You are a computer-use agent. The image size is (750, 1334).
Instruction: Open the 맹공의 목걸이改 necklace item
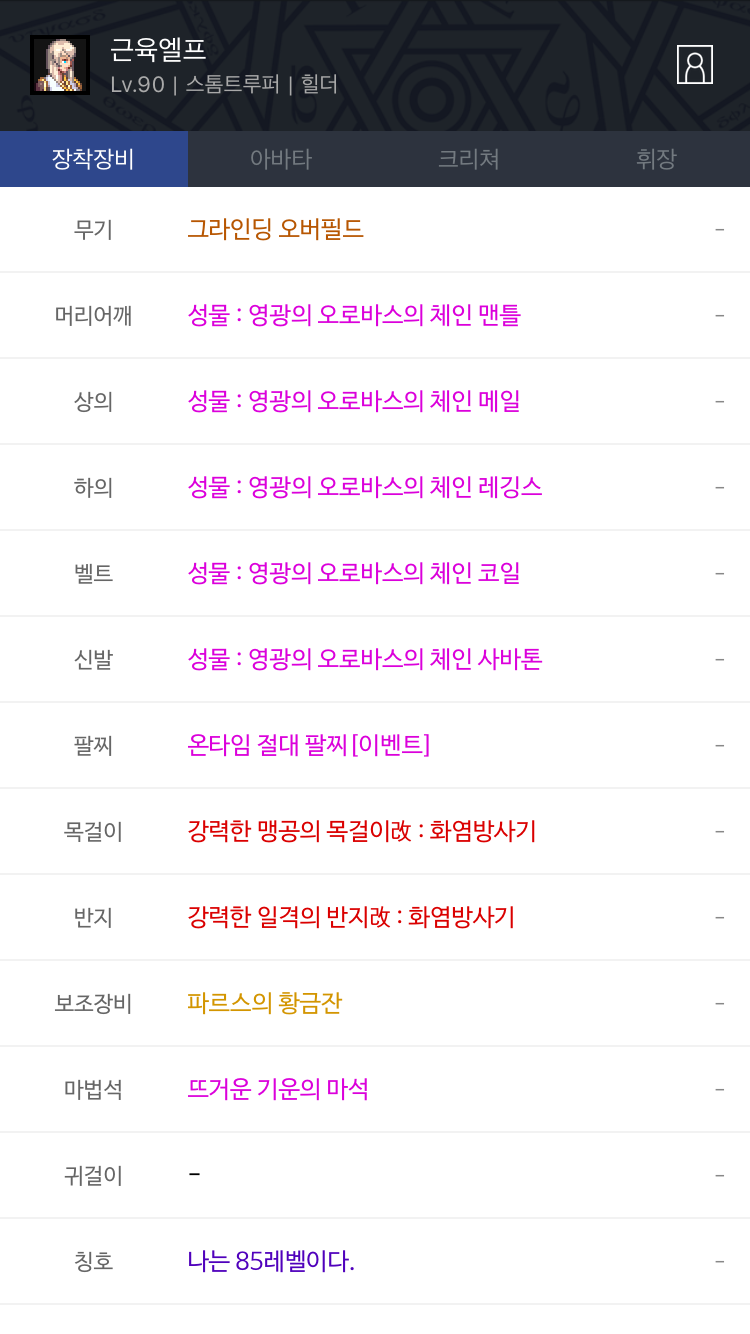pyautogui.click(x=362, y=831)
